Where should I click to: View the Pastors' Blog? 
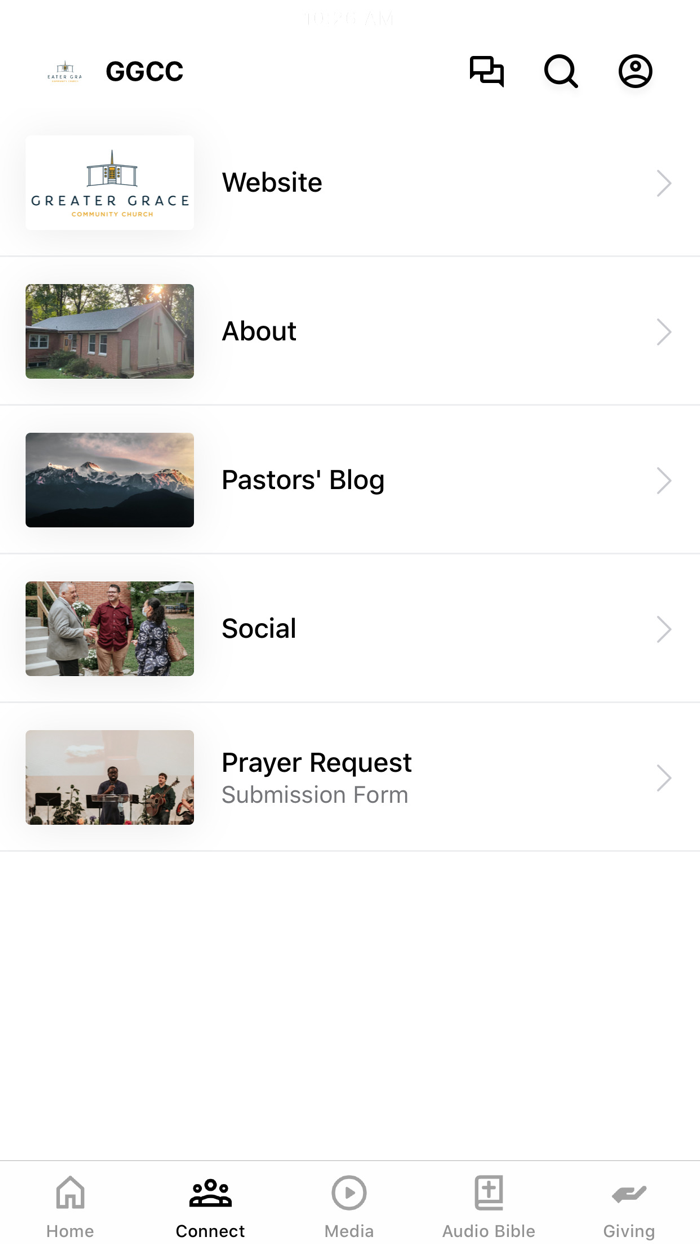[350, 480]
